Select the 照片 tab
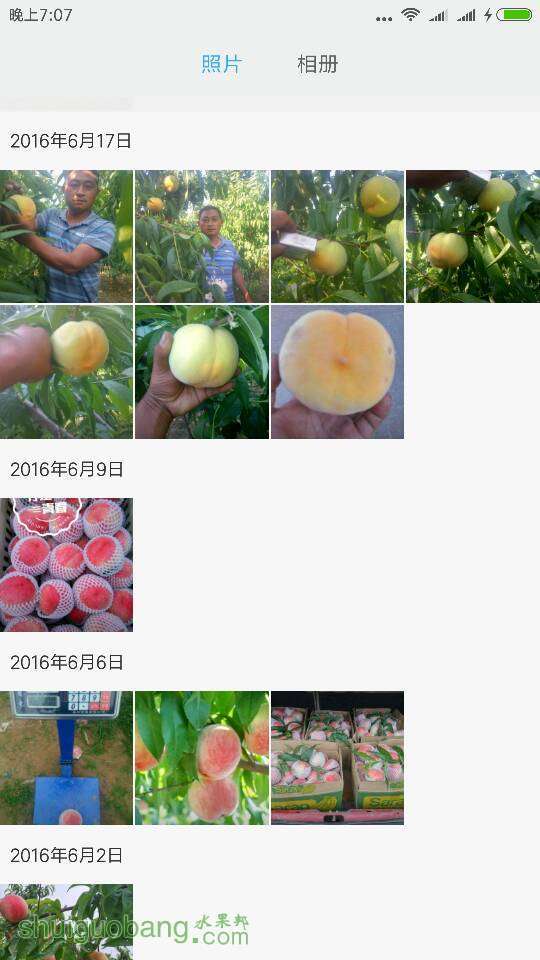 coord(222,64)
